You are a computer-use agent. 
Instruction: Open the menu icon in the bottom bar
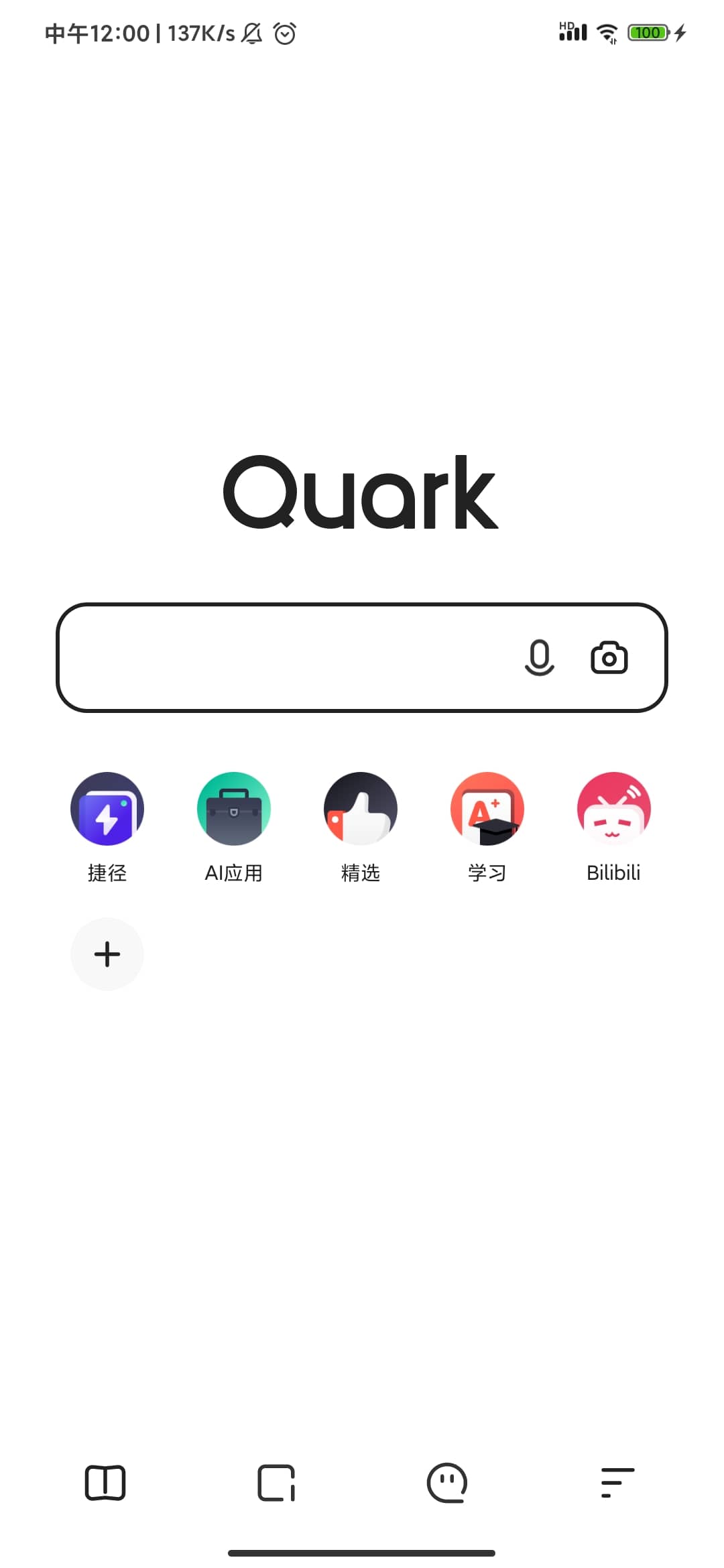point(617,1482)
